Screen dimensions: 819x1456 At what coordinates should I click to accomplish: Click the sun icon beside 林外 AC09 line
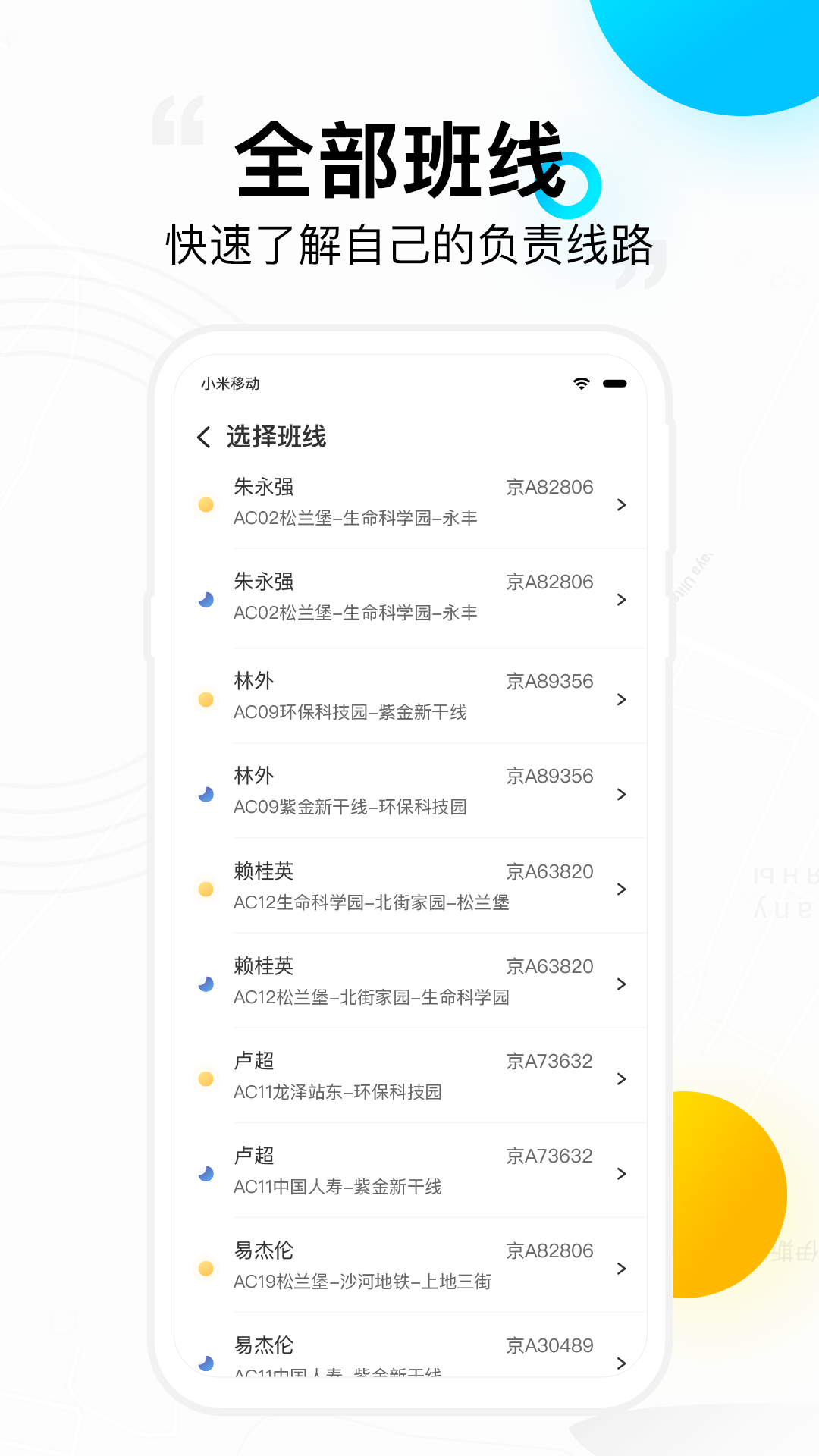206,698
